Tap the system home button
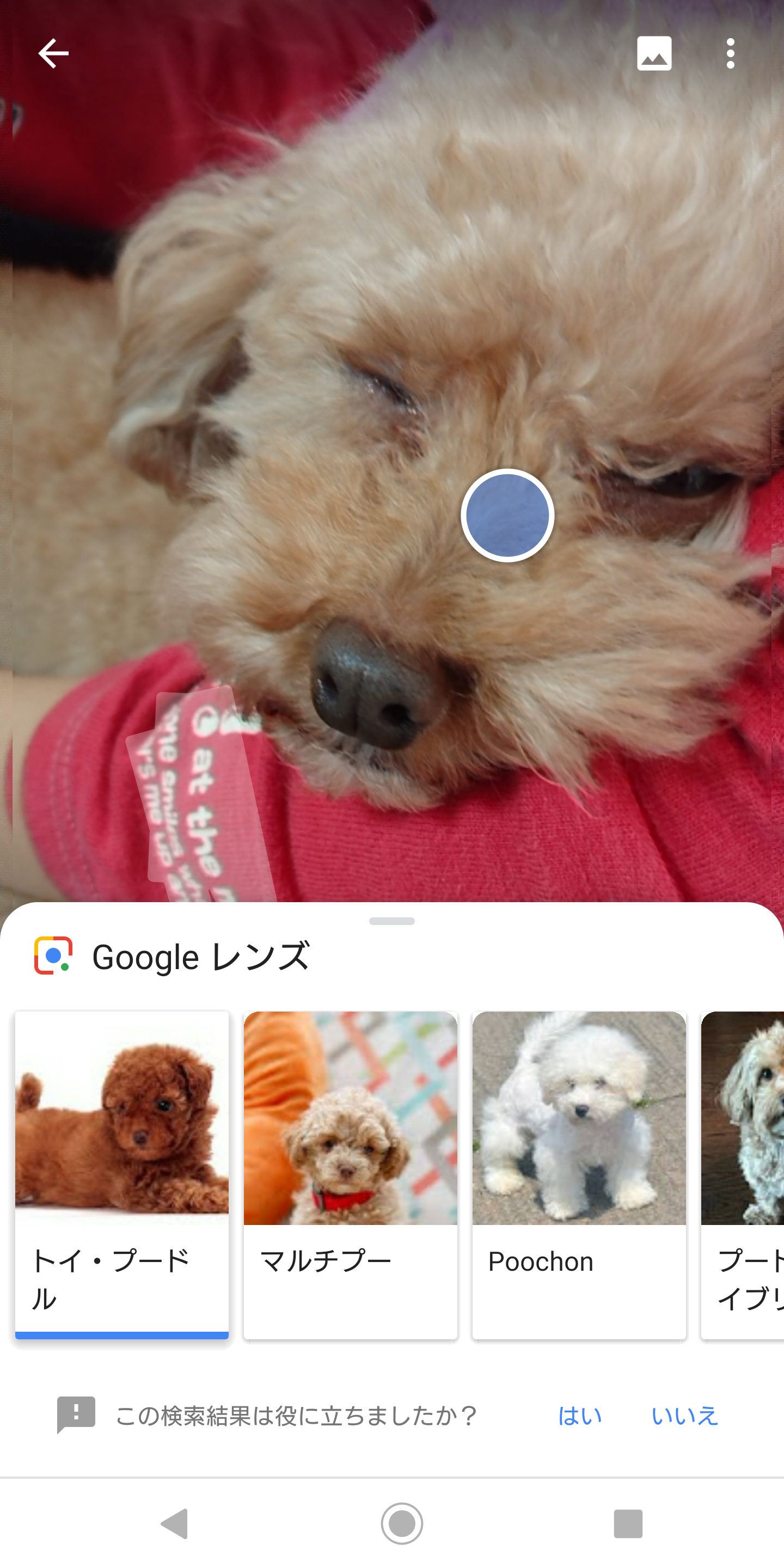The height and width of the screenshot is (1568, 784). point(402,1523)
